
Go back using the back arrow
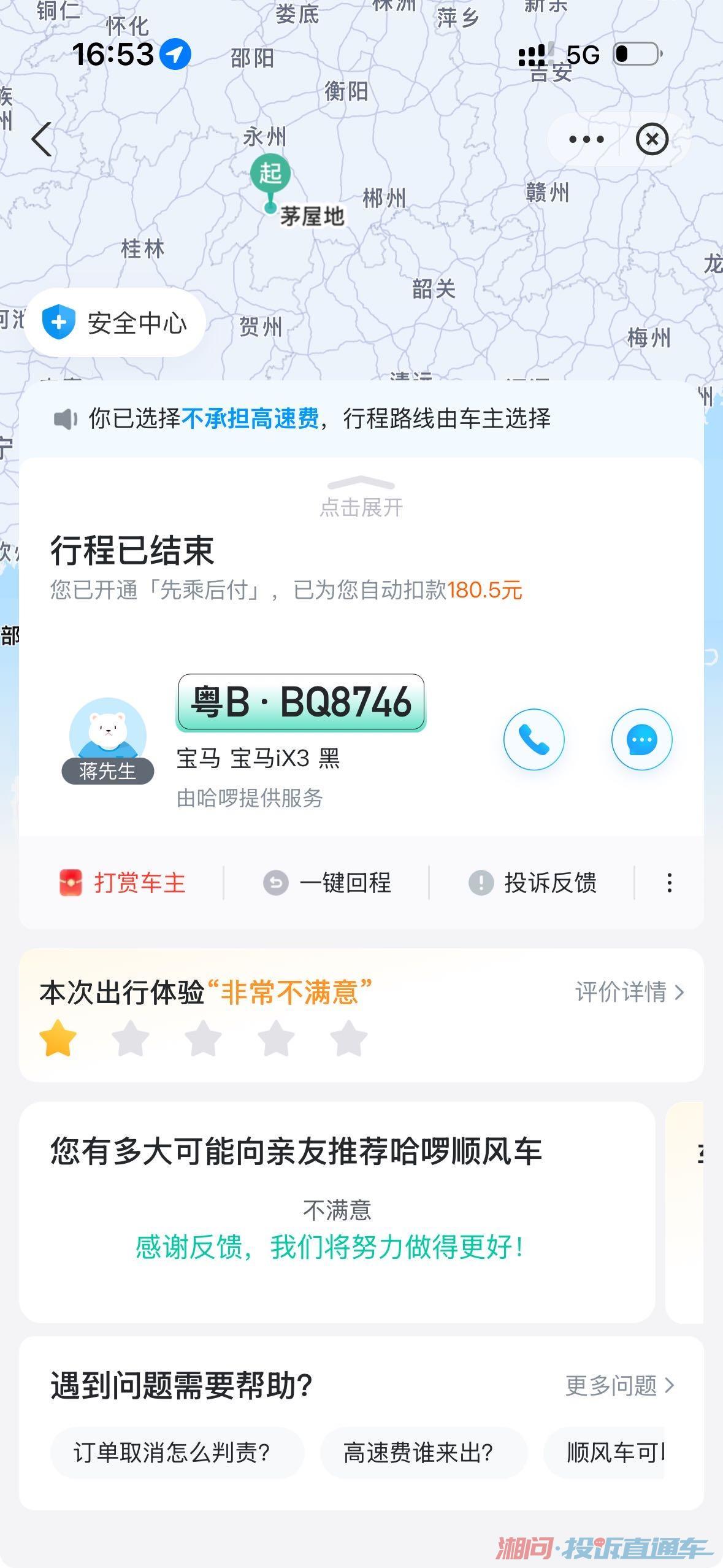pyautogui.click(x=42, y=139)
